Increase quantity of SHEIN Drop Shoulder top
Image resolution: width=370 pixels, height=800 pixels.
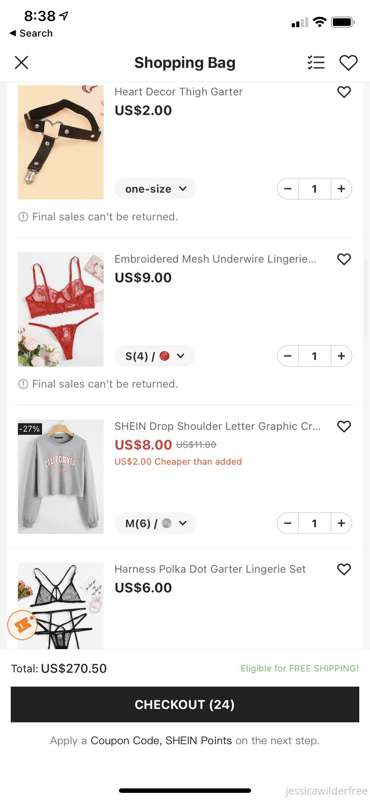[341, 523]
